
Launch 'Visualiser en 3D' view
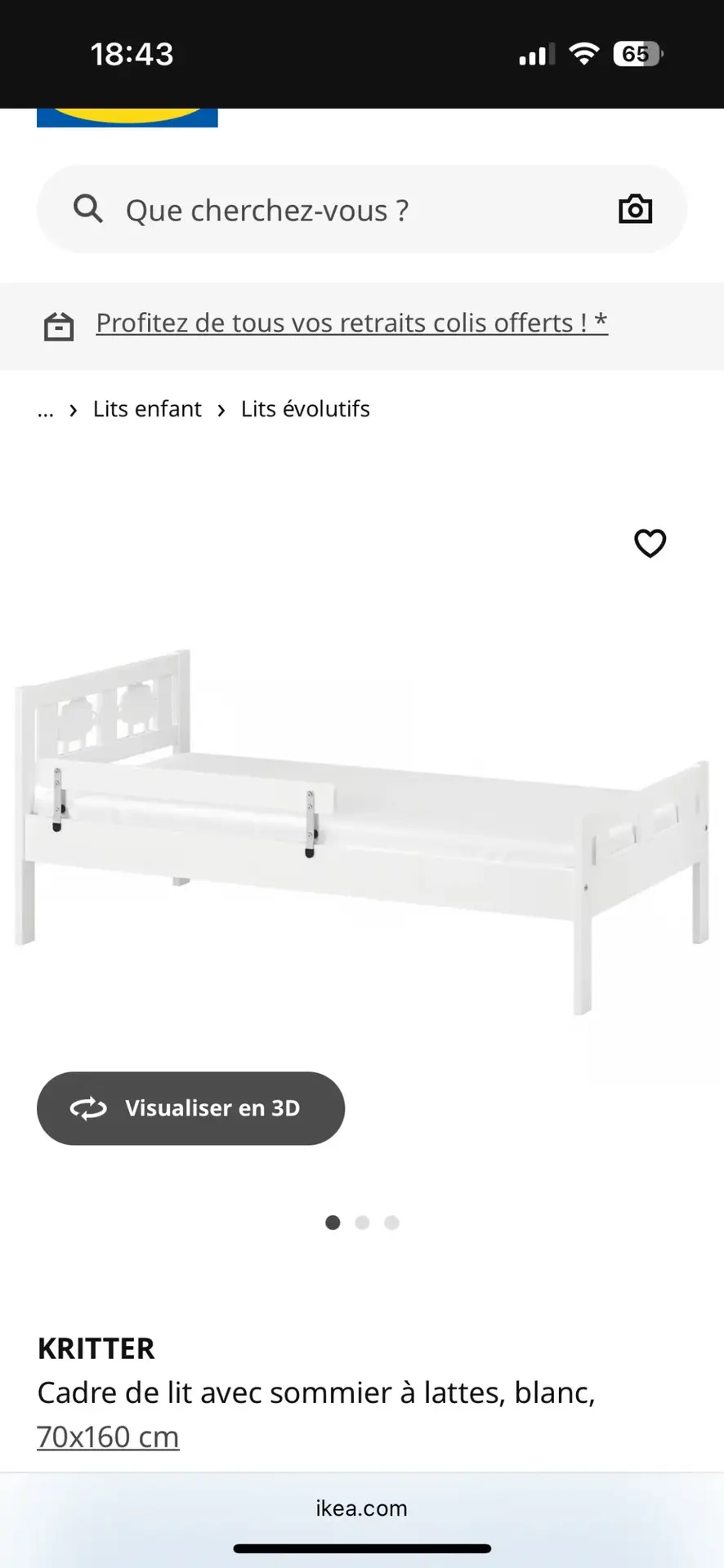point(190,1108)
